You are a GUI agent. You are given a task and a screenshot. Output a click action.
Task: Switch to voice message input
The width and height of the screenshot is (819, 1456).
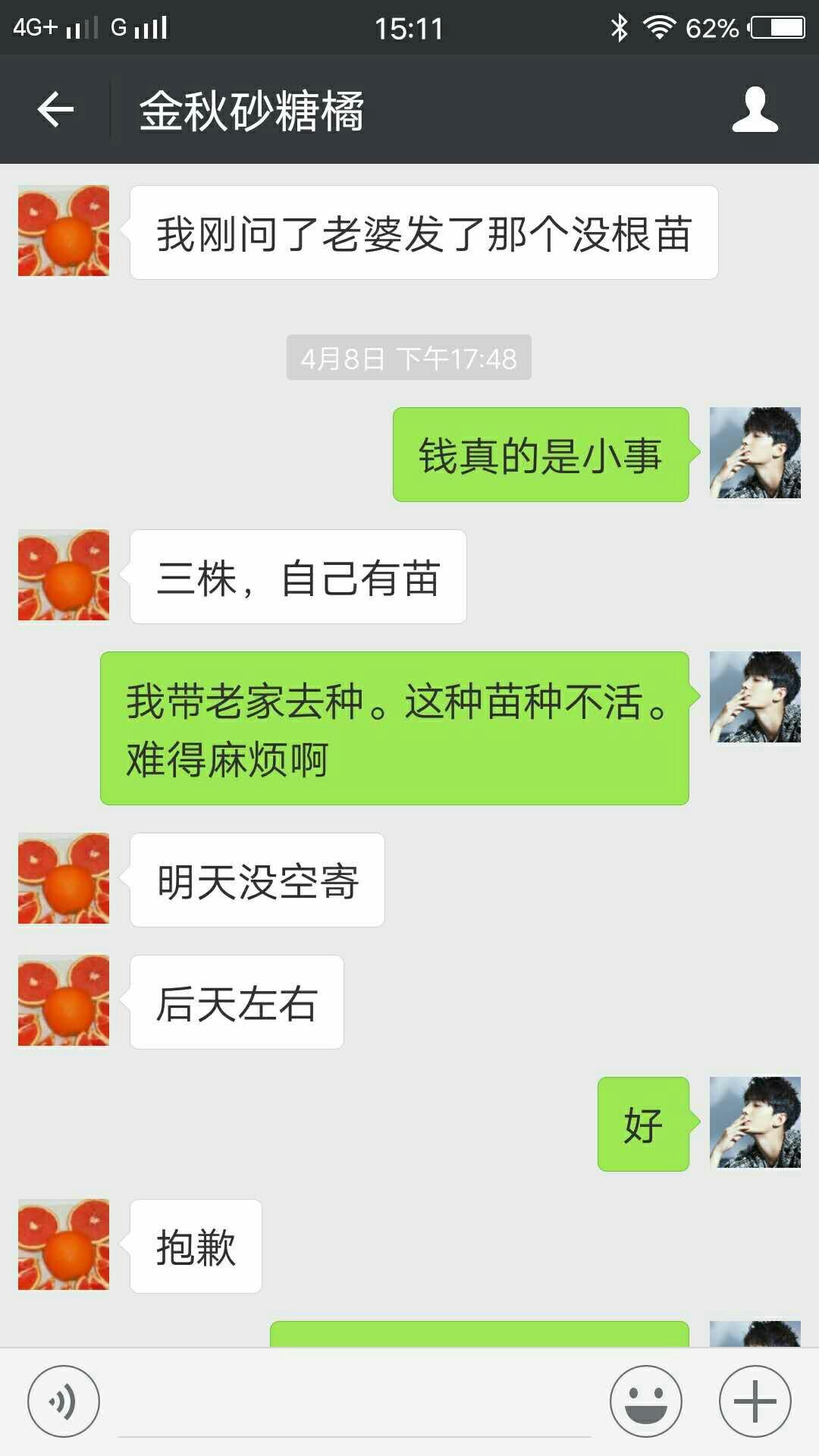(x=64, y=1401)
